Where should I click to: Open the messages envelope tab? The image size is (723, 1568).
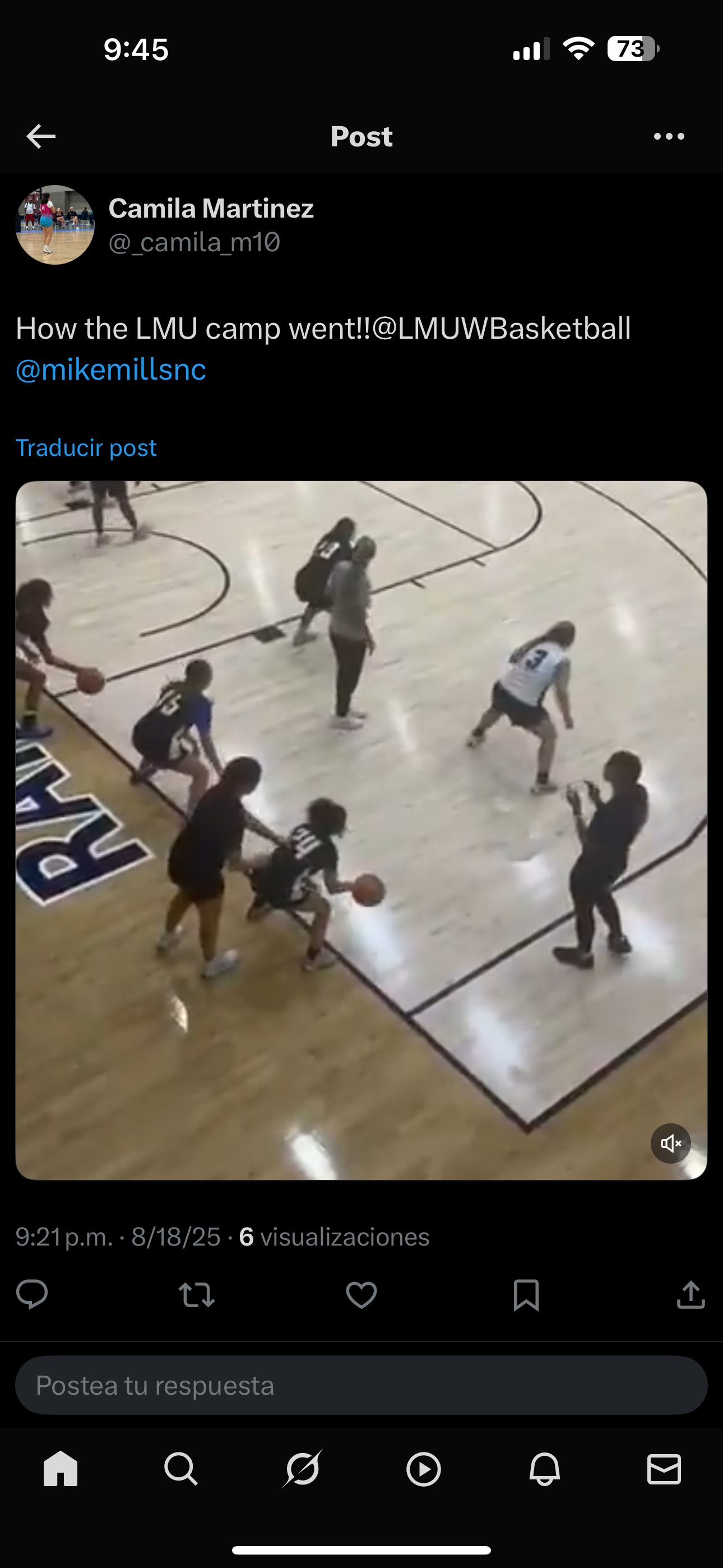[664, 1469]
